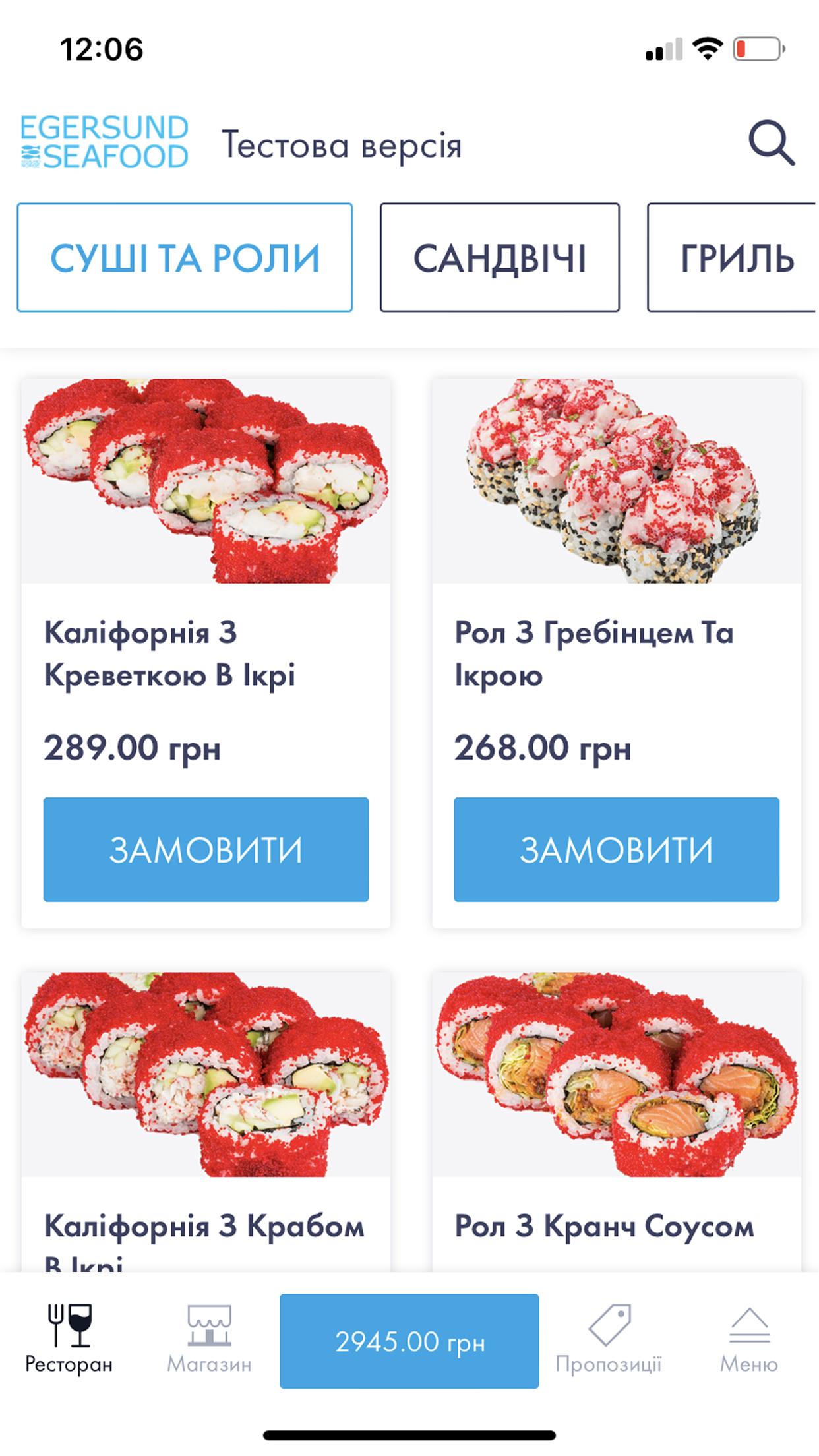Open the search magnifier icon
The height and width of the screenshot is (1456, 819).
click(x=771, y=142)
